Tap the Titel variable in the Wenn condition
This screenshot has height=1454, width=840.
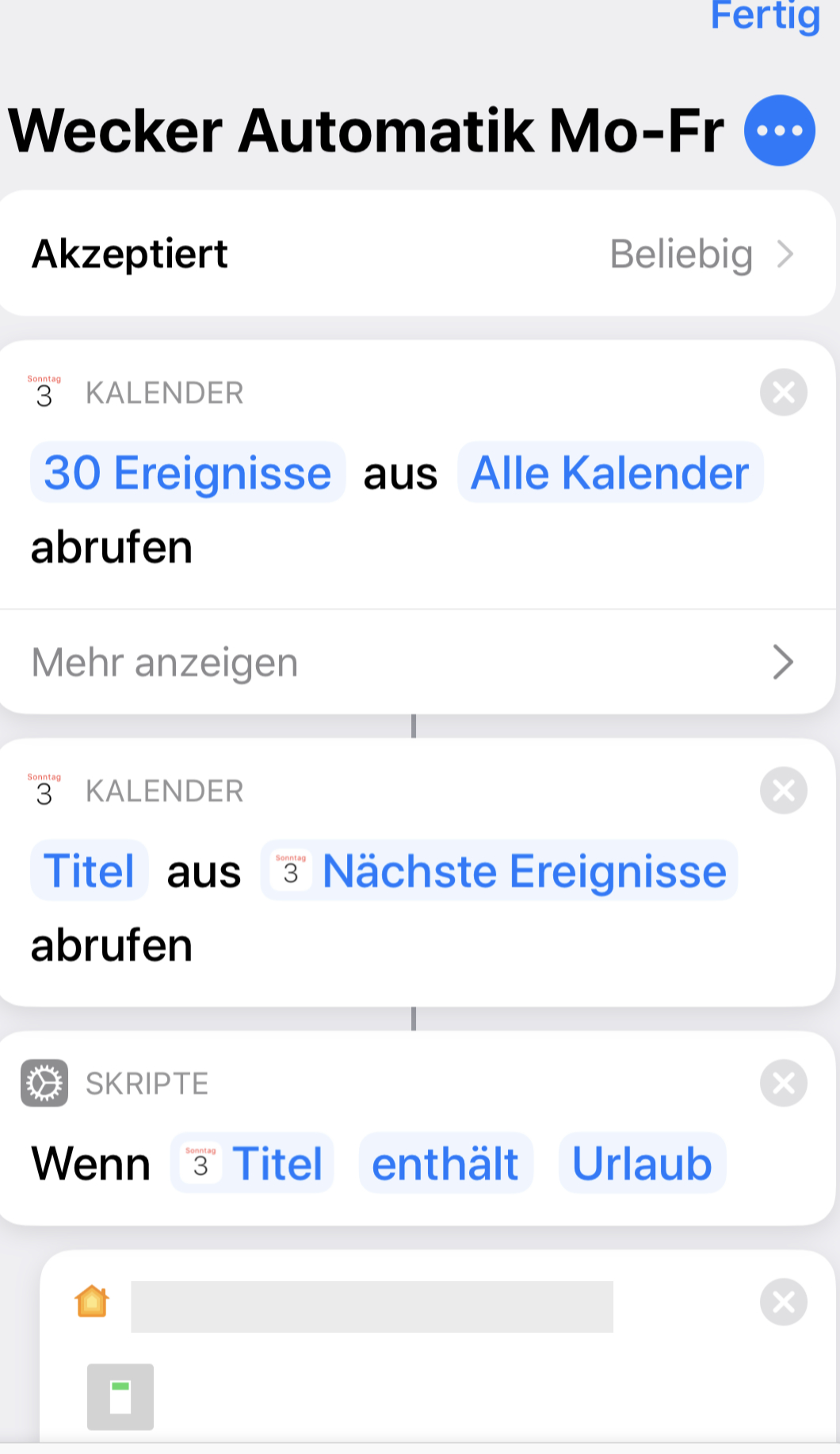pyautogui.click(x=253, y=1164)
